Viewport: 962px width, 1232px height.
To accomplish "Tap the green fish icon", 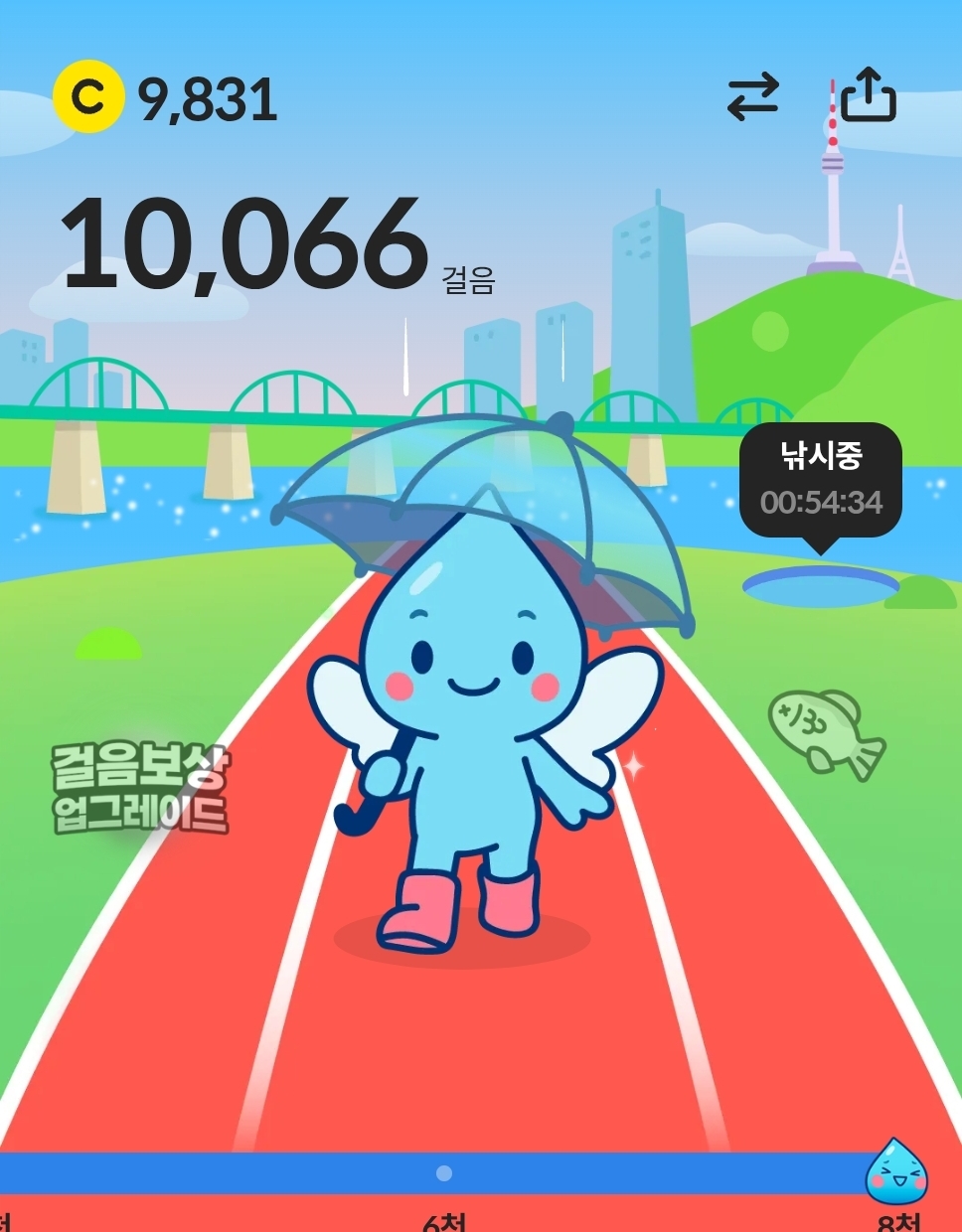I will (824, 733).
